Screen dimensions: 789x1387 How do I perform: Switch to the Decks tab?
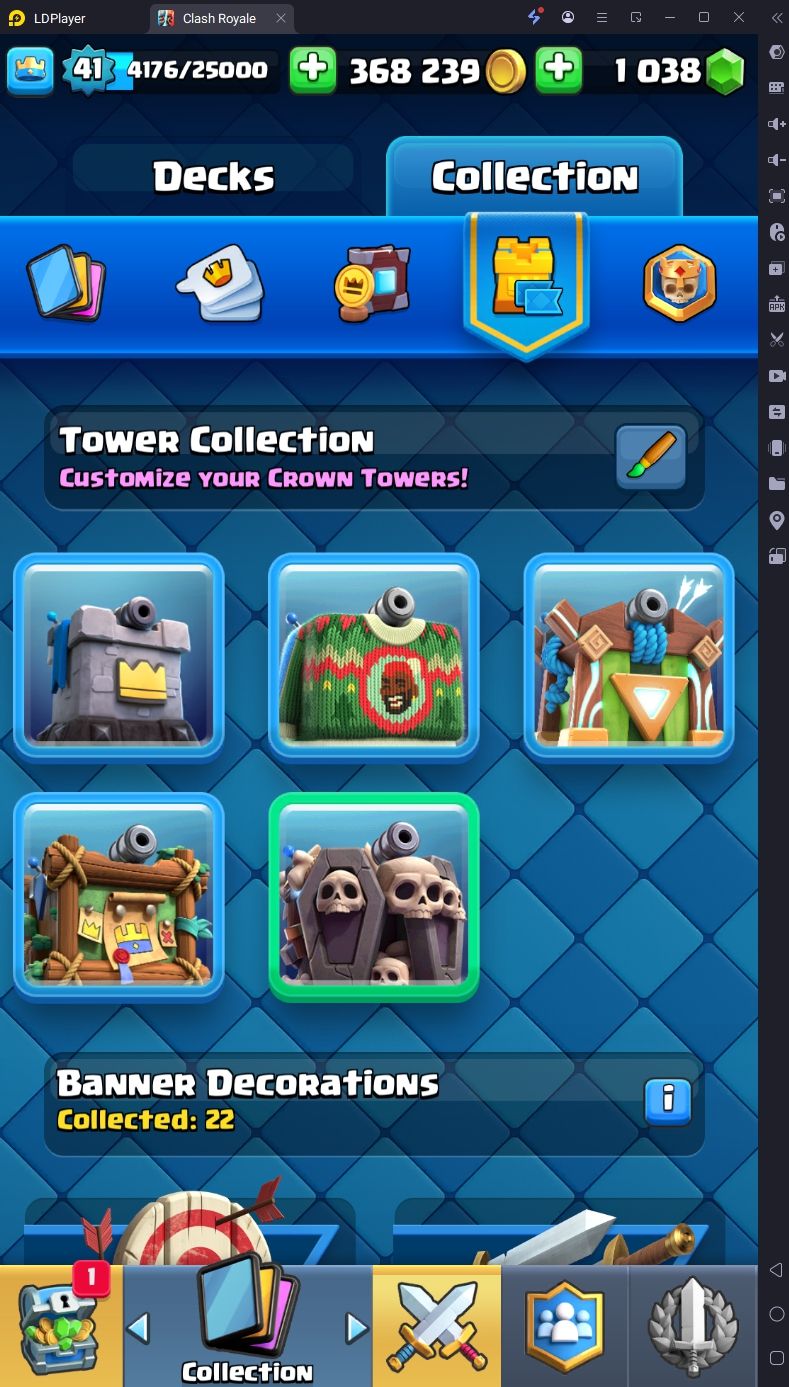click(x=213, y=176)
